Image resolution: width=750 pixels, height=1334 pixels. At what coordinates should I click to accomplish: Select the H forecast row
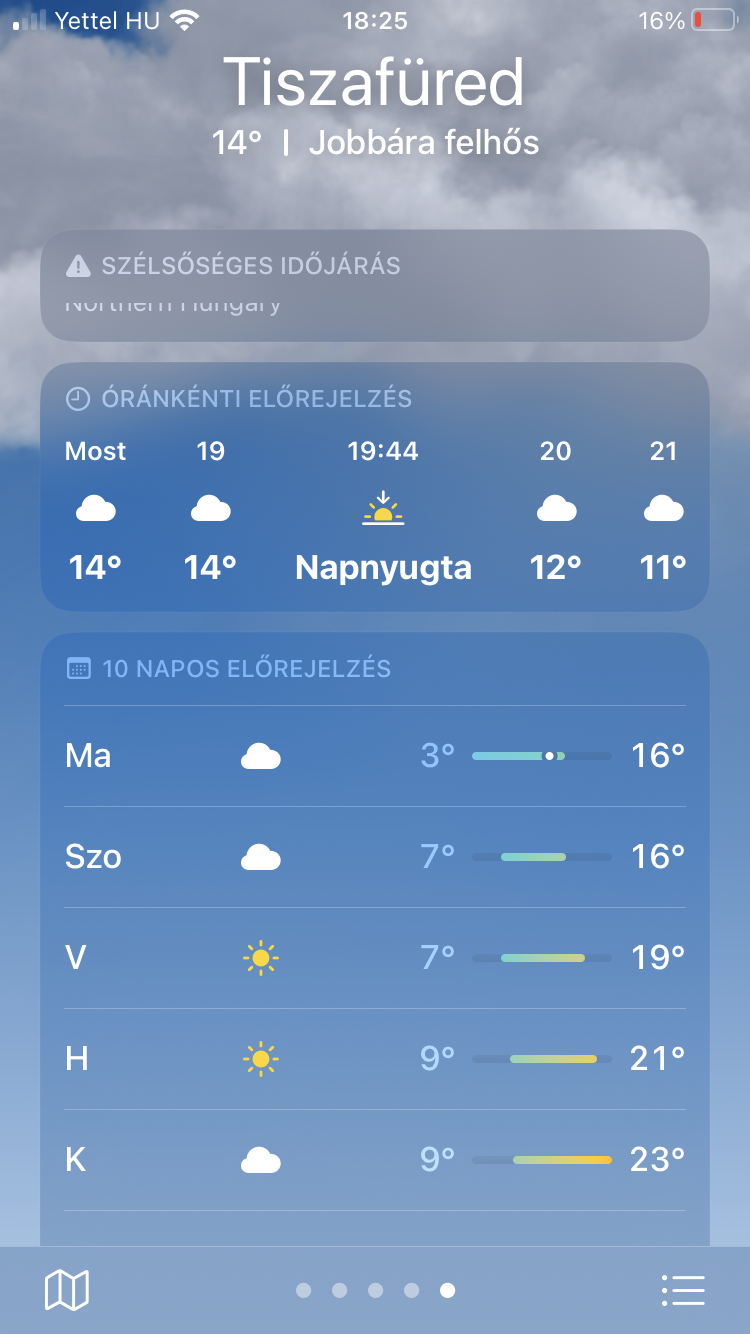pyautogui.click(x=374, y=1058)
